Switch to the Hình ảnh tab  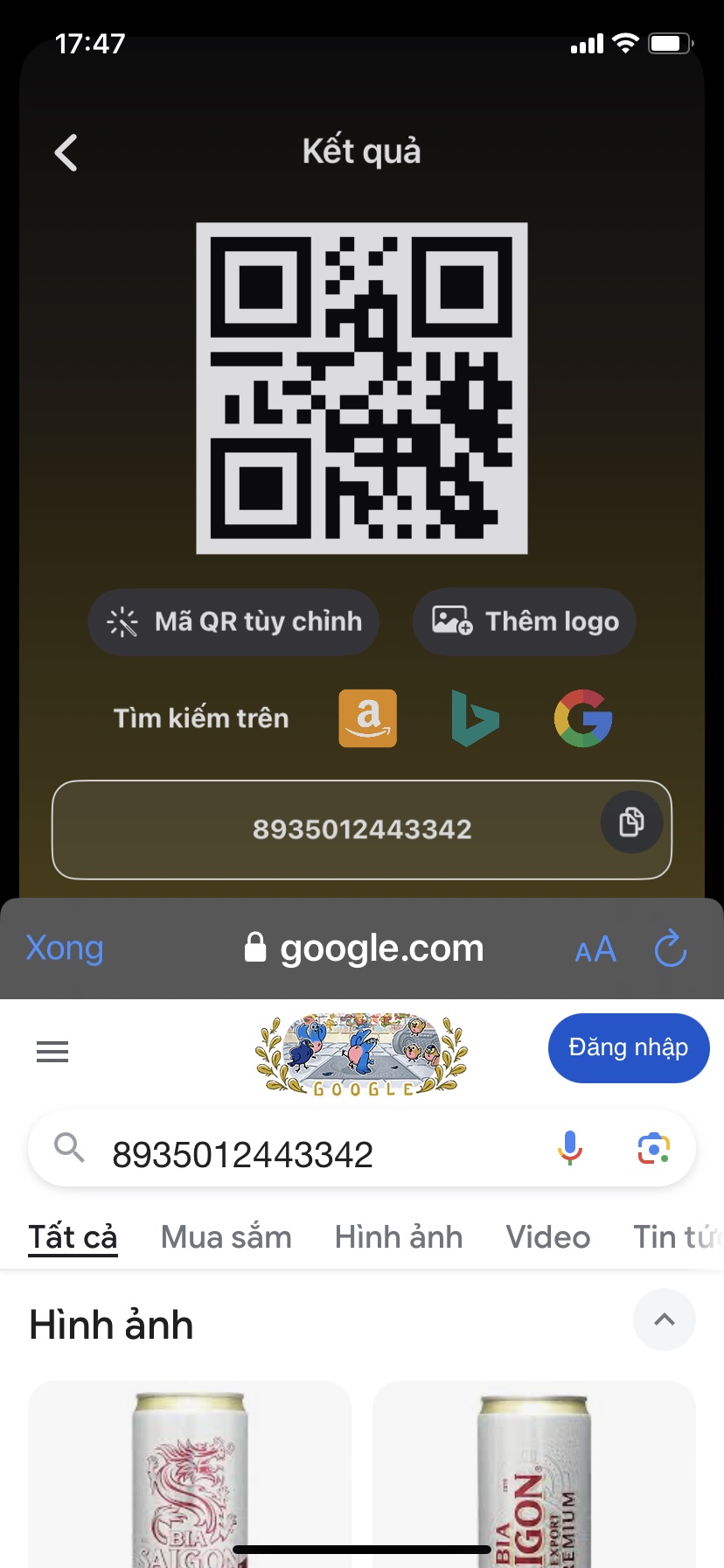coord(399,1237)
